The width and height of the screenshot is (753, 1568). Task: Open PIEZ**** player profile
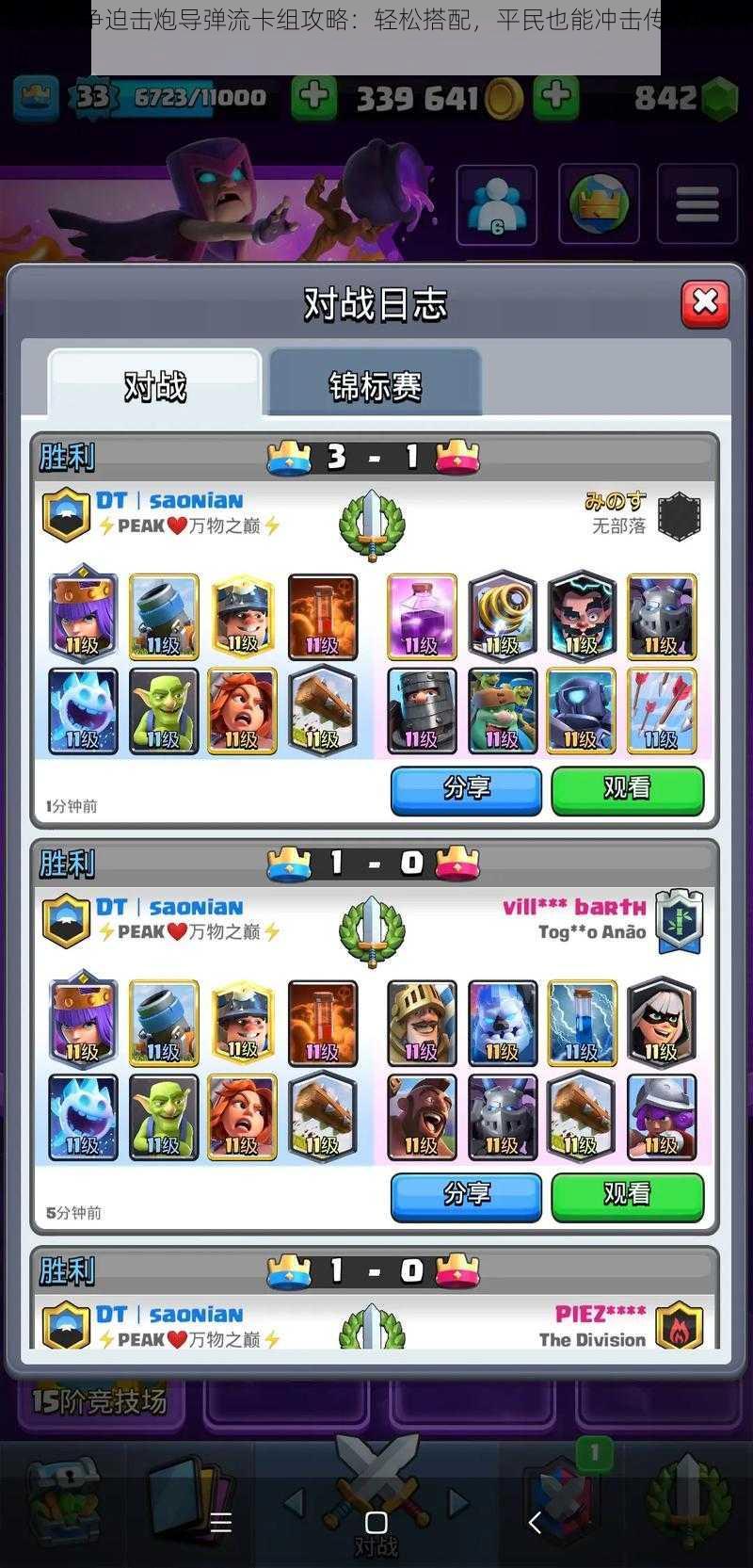pyautogui.click(x=601, y=1314)
